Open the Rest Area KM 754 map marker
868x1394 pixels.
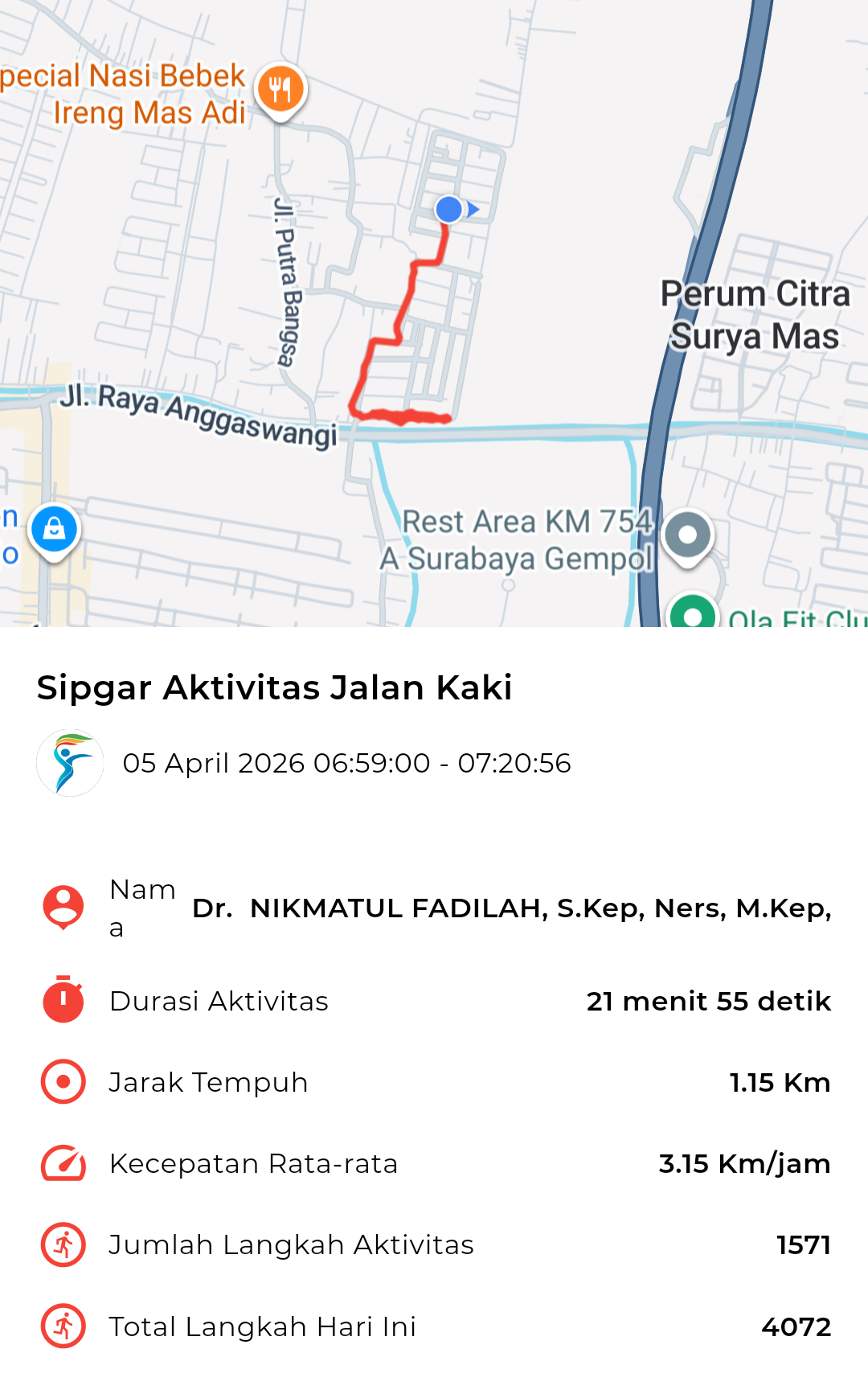pyautogui.click(x=687, y=535)
